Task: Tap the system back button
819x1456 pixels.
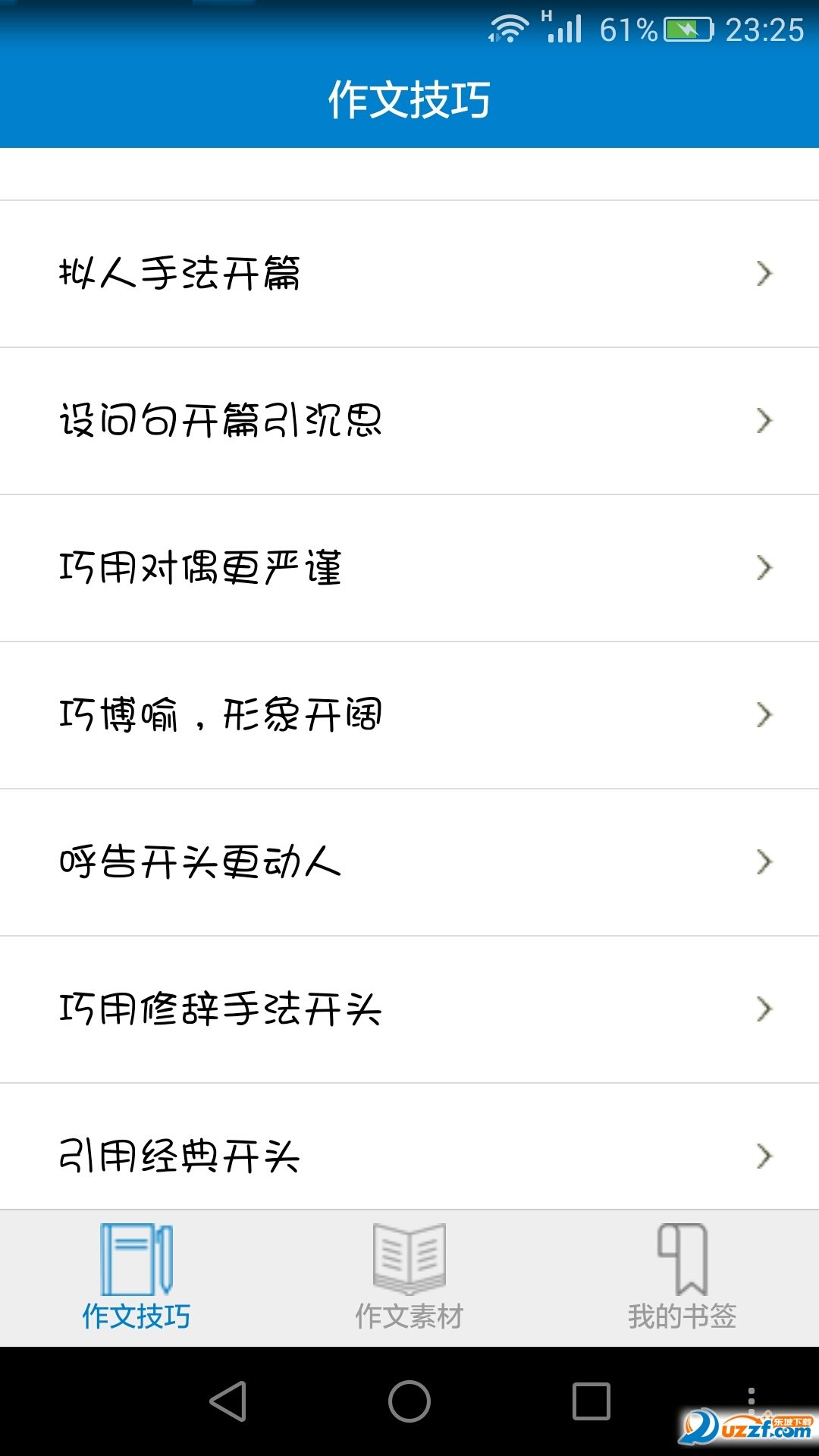Action: tap(227, 1401)
